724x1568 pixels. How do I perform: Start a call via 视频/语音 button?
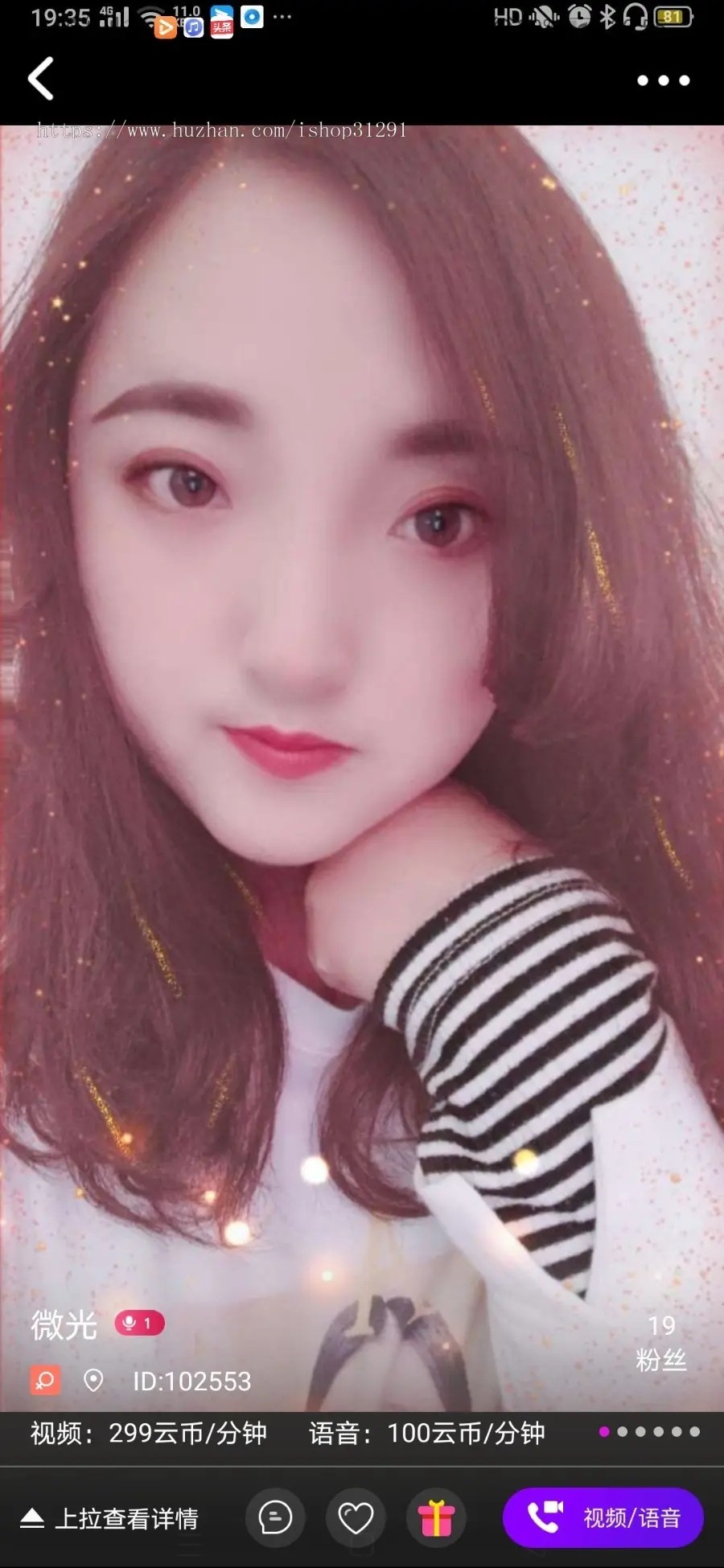pyautogui.click(x=603, y=1517)
